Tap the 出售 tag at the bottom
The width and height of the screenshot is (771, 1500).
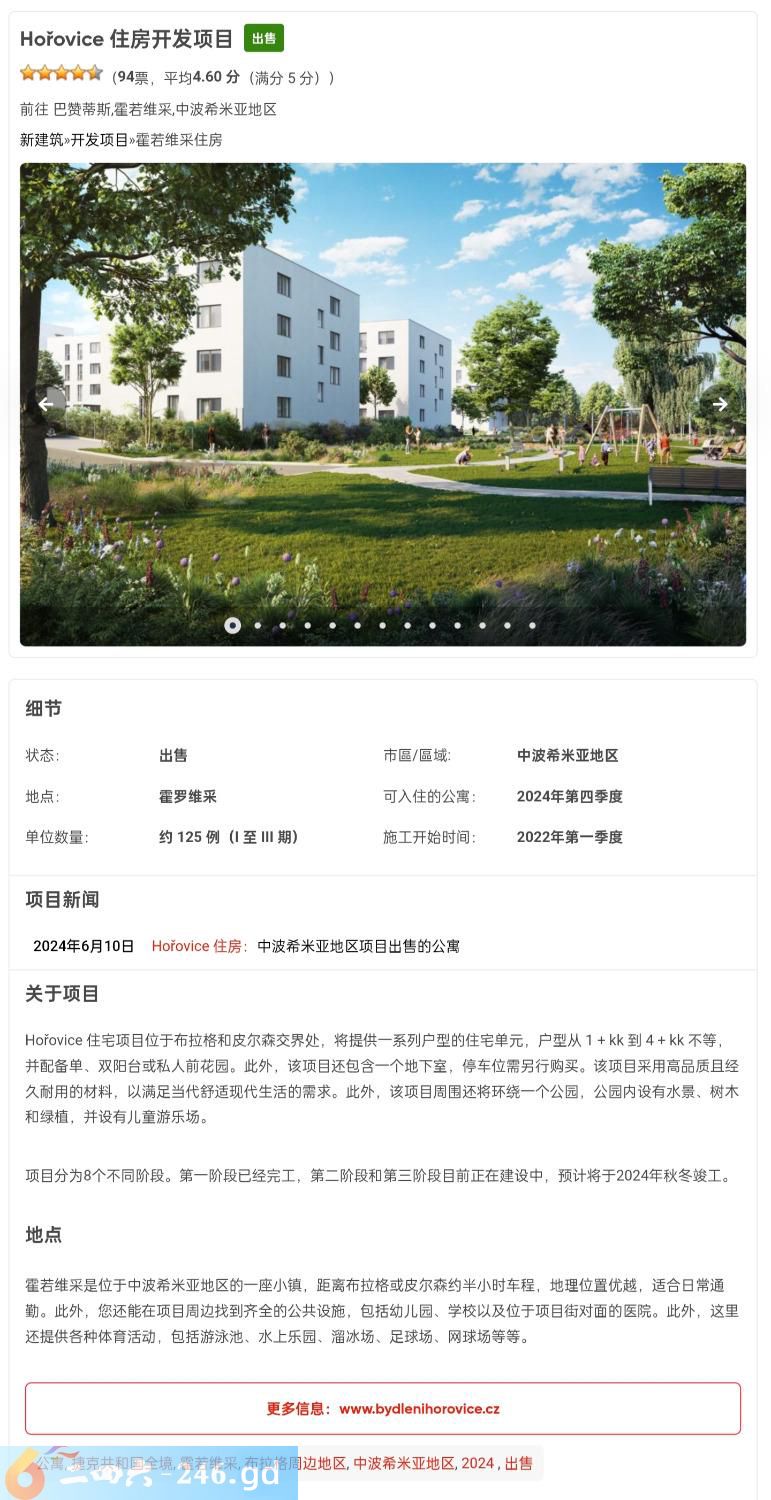[518, 1463]
